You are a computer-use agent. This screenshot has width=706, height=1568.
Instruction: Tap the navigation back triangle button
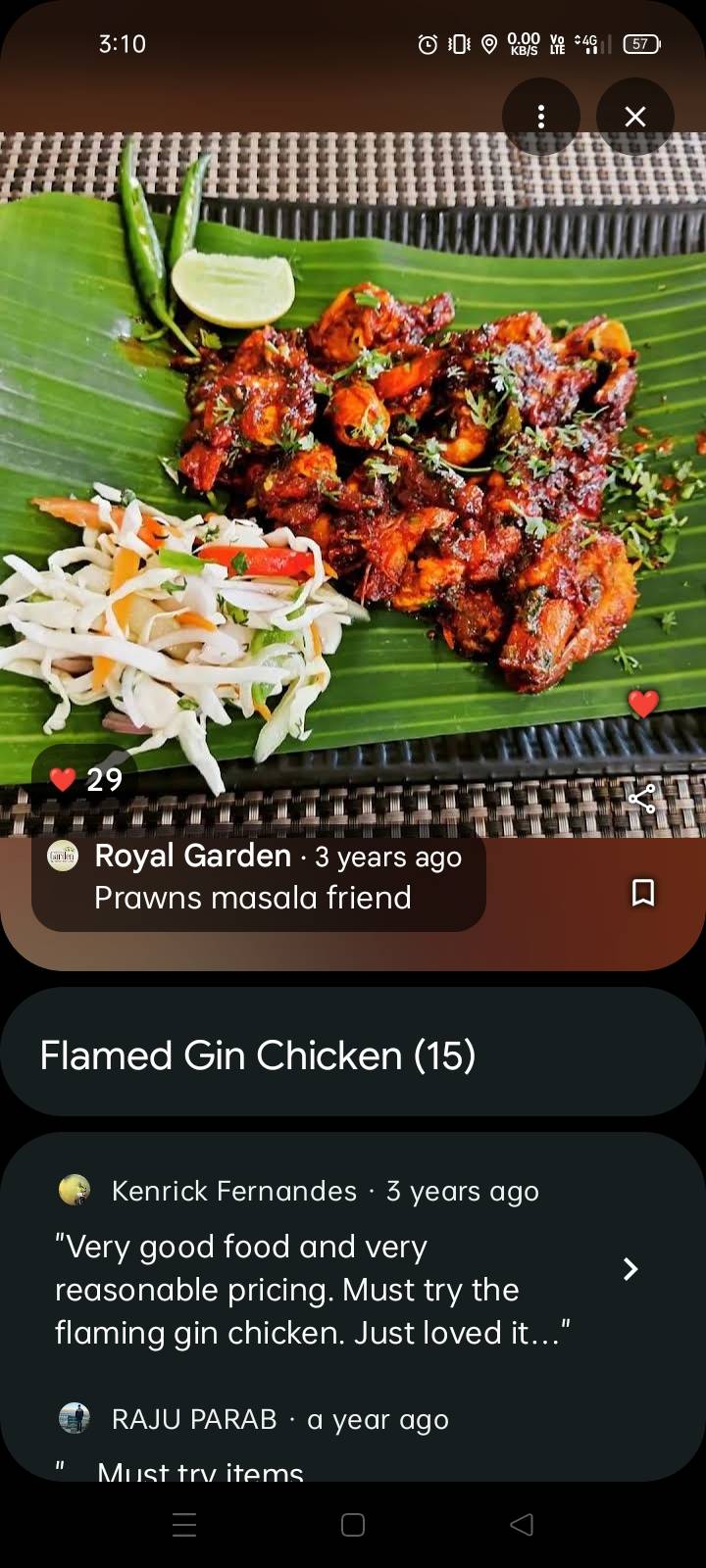520,1525
